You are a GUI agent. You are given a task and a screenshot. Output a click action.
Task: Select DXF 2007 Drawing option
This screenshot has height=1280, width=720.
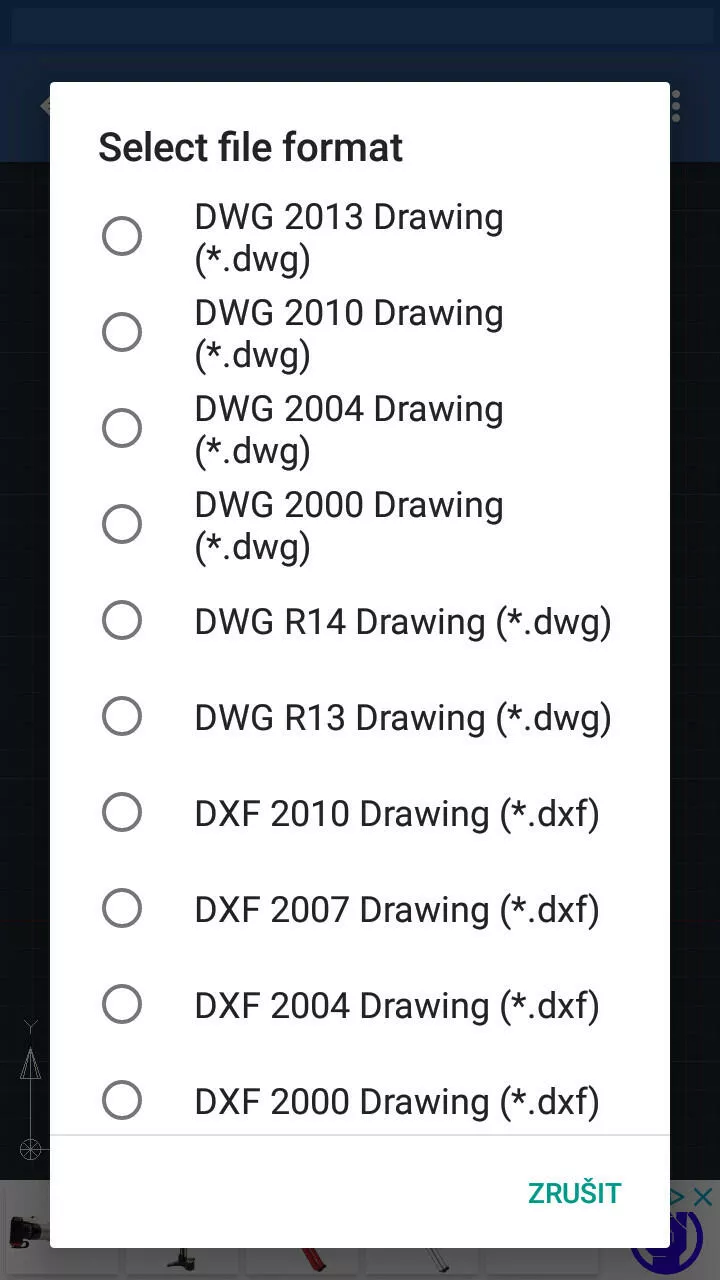click(360, 909)
